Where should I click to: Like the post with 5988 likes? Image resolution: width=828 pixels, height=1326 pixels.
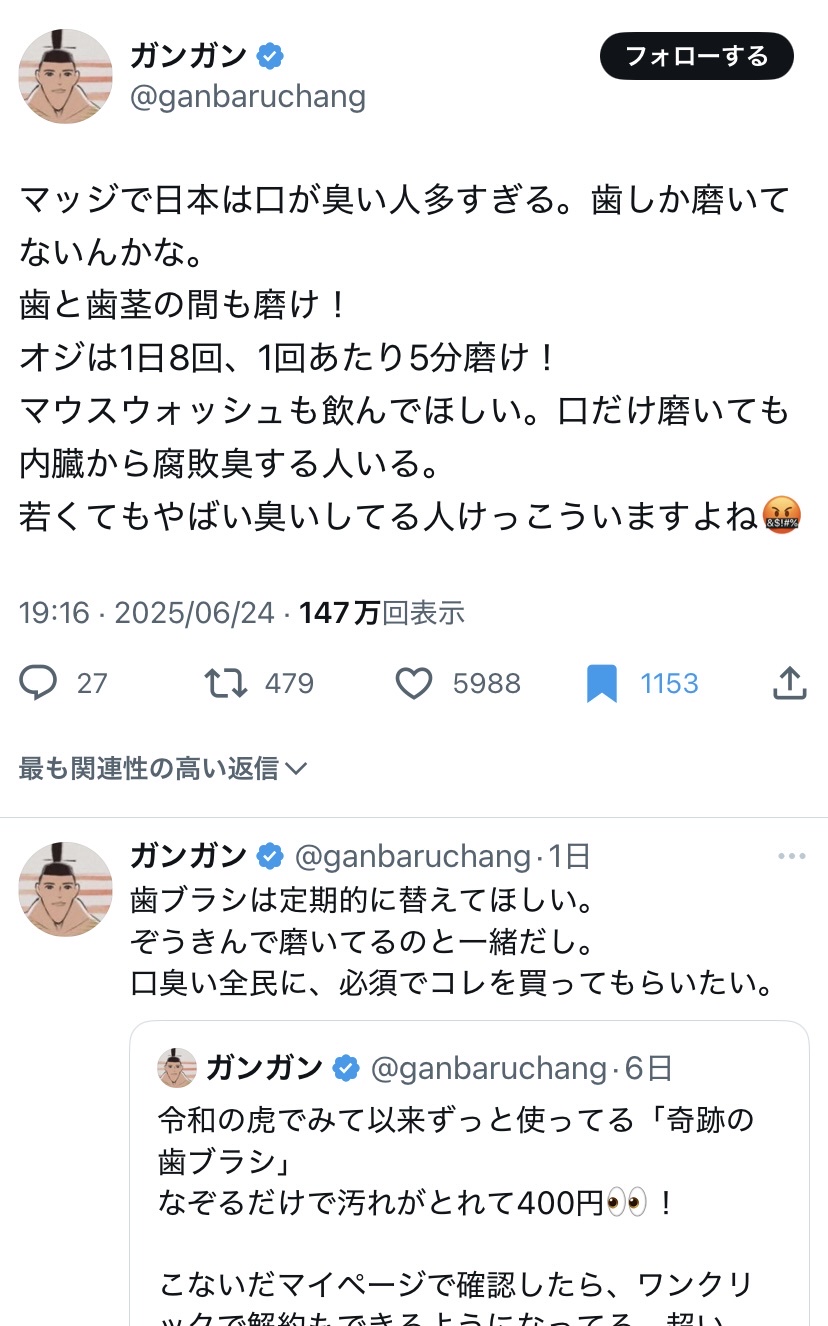(413, 683)
